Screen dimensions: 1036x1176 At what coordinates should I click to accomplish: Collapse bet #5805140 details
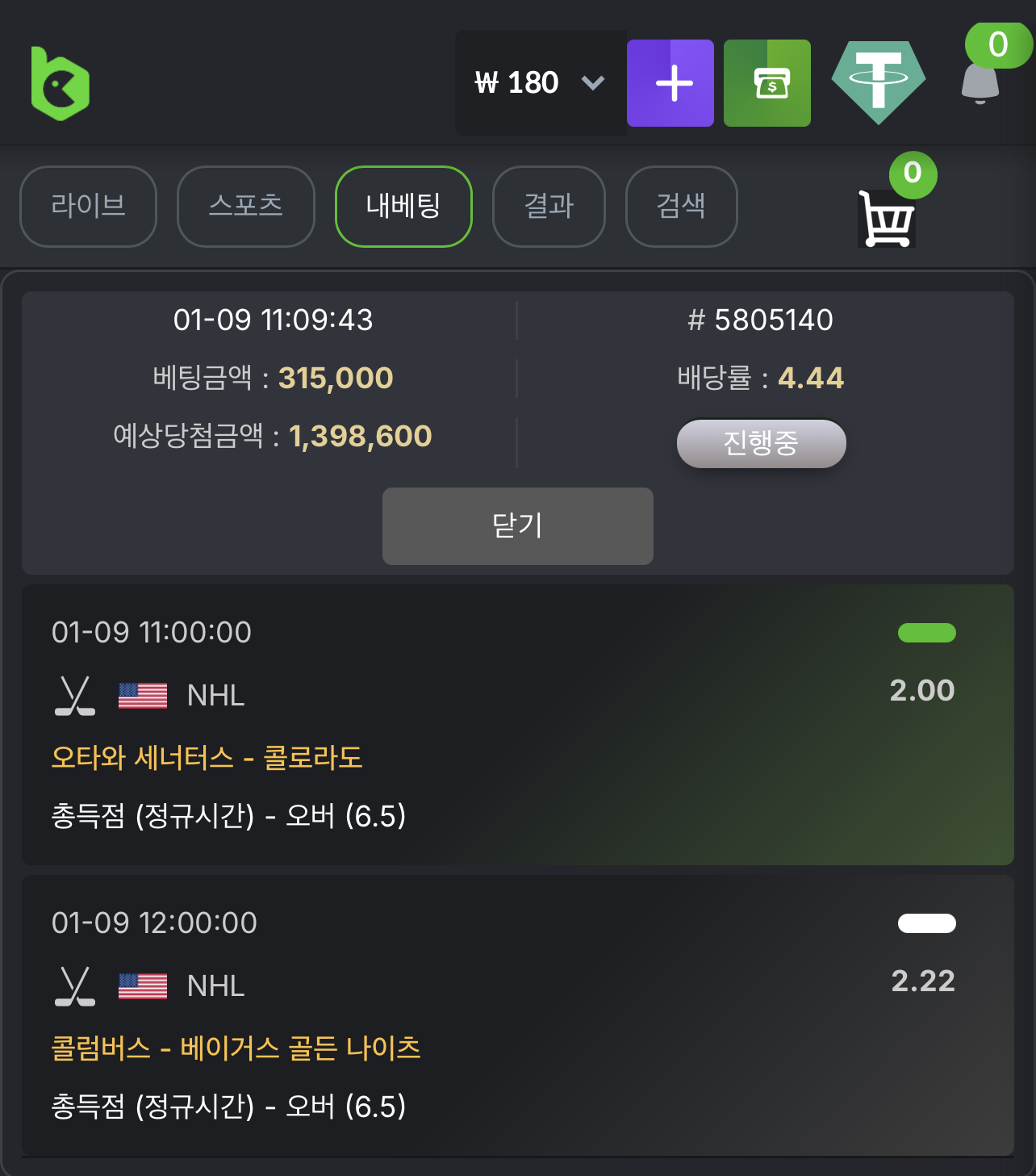coord(517,525)
